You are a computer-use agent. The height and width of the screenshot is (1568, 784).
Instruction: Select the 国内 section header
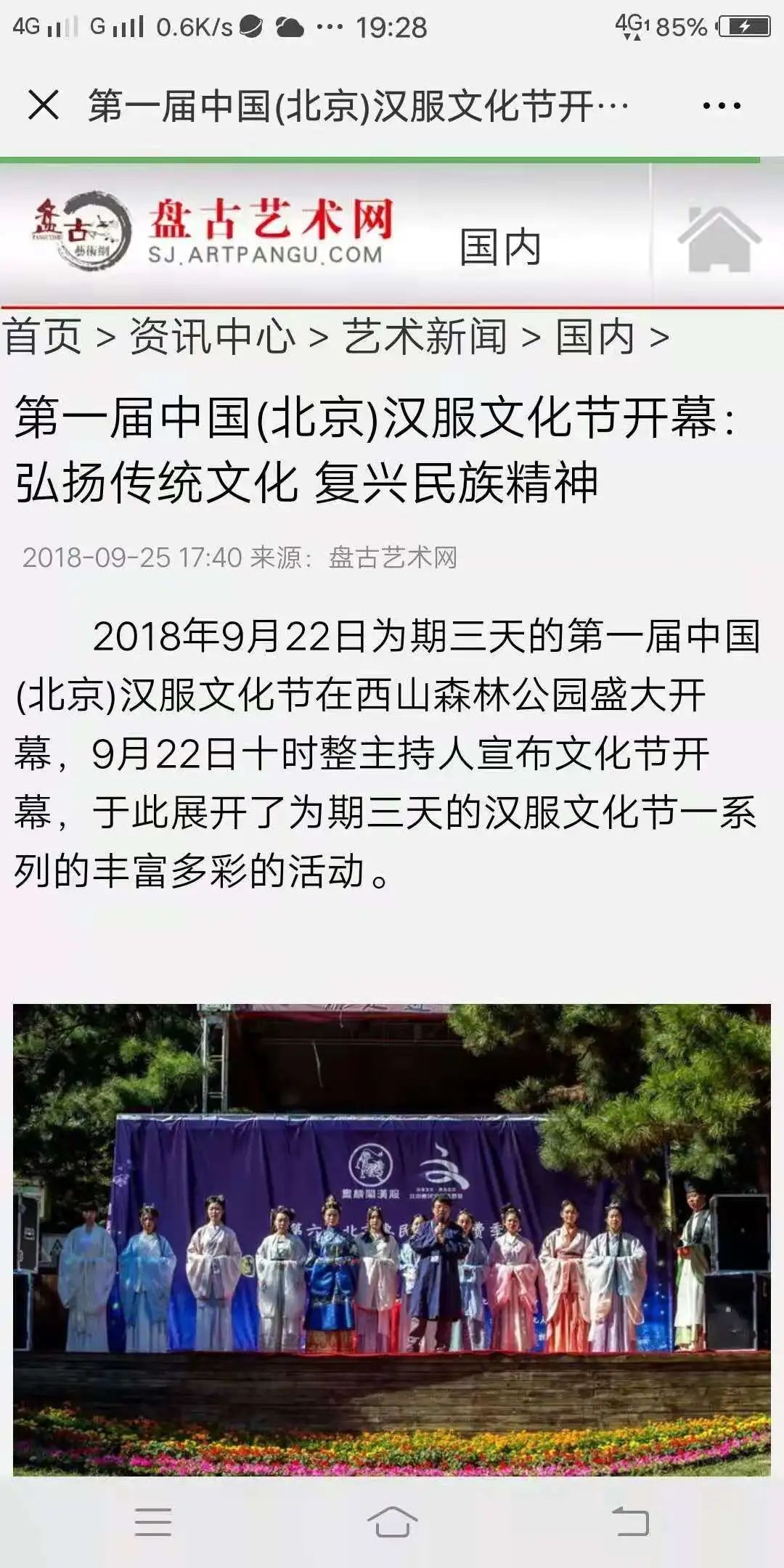(x=501, y=247)
